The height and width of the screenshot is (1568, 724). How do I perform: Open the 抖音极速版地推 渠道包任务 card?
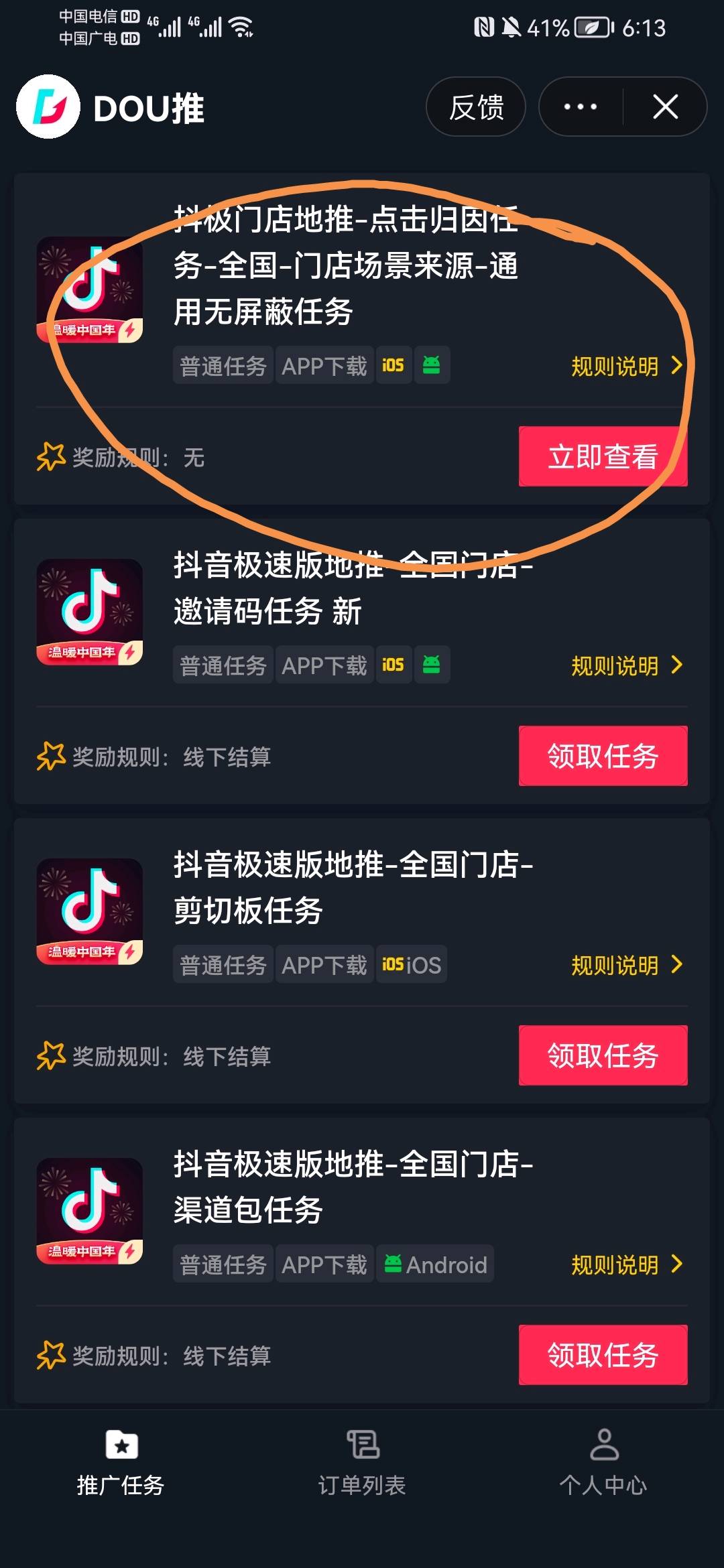[x=353, y=1187]
